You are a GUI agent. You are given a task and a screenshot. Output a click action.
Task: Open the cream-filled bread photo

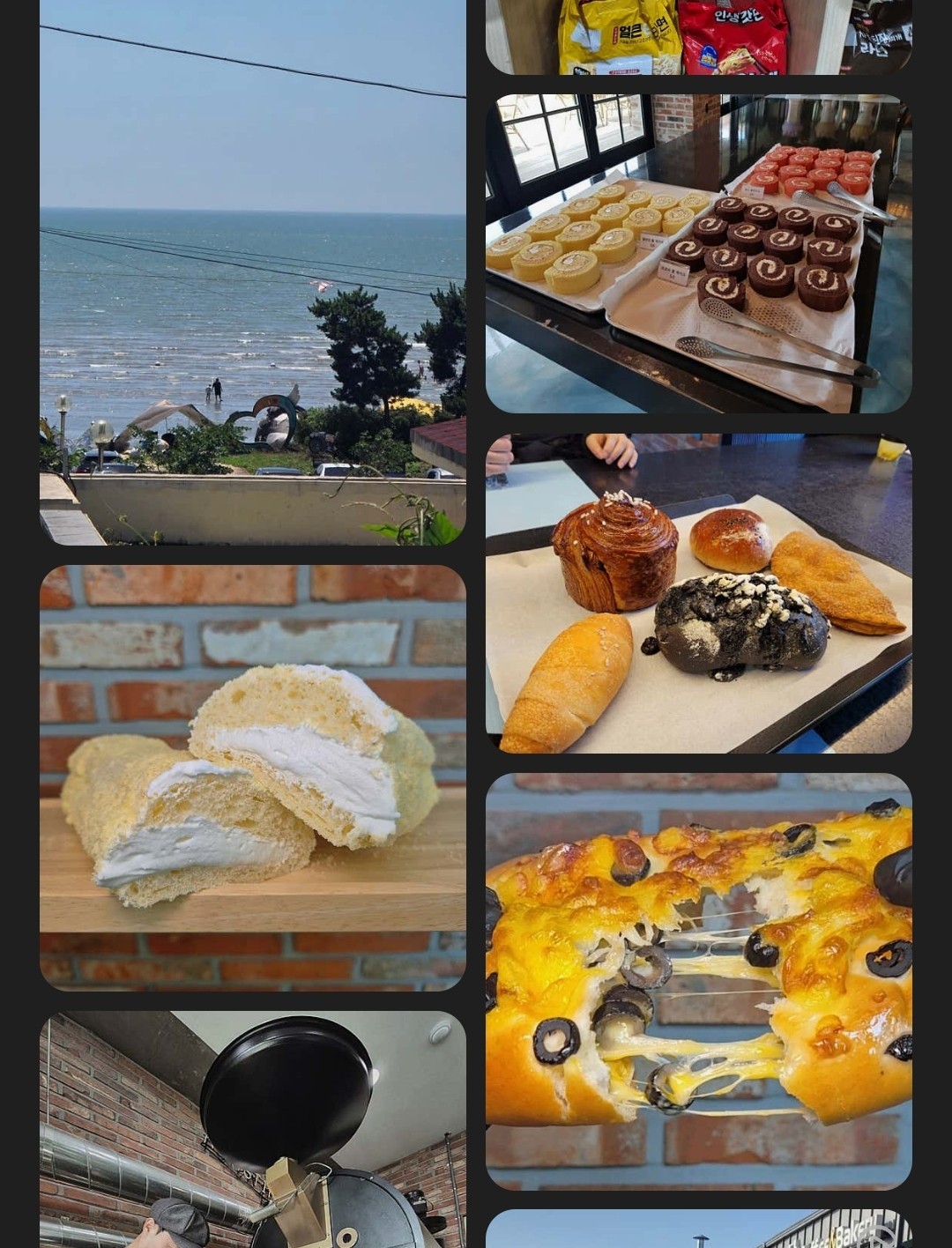[x=252, y=777]
